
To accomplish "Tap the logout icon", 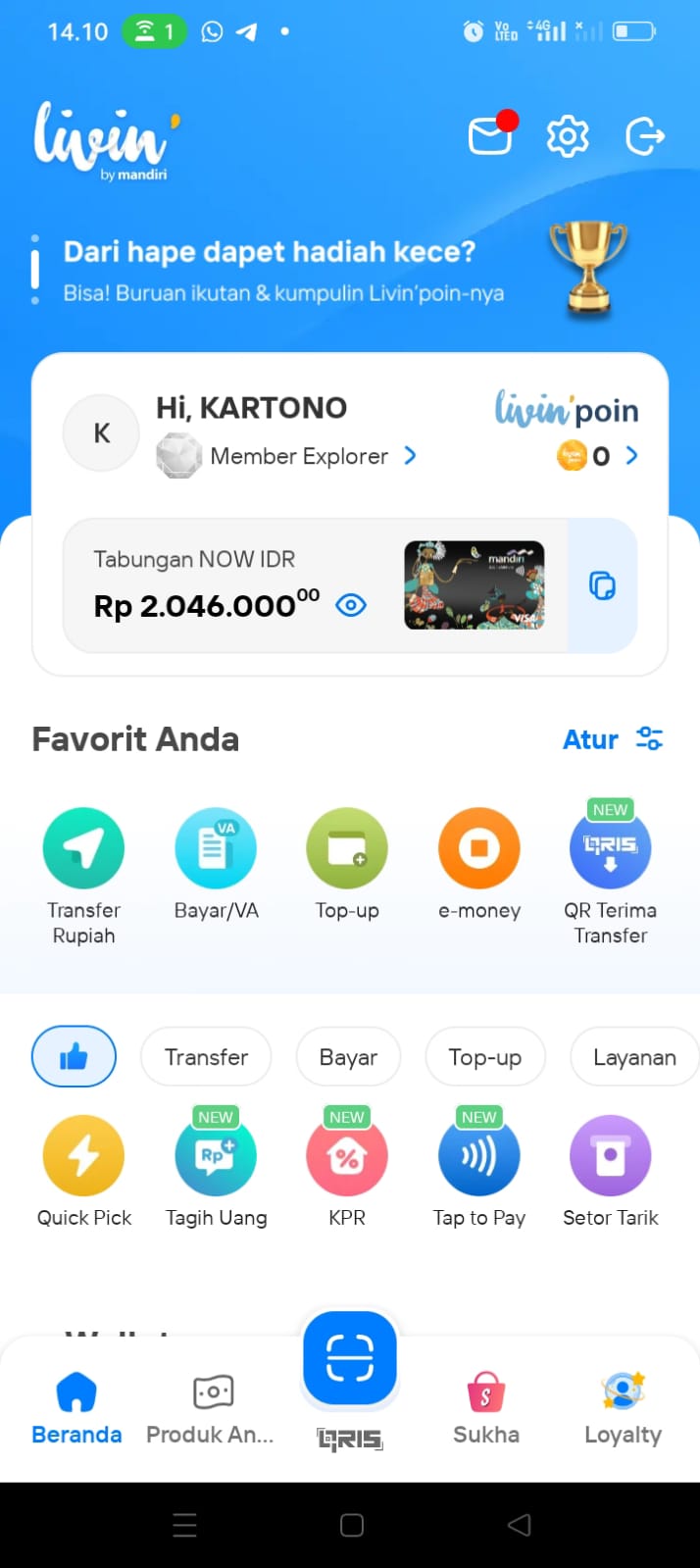I will click(645, 136).
